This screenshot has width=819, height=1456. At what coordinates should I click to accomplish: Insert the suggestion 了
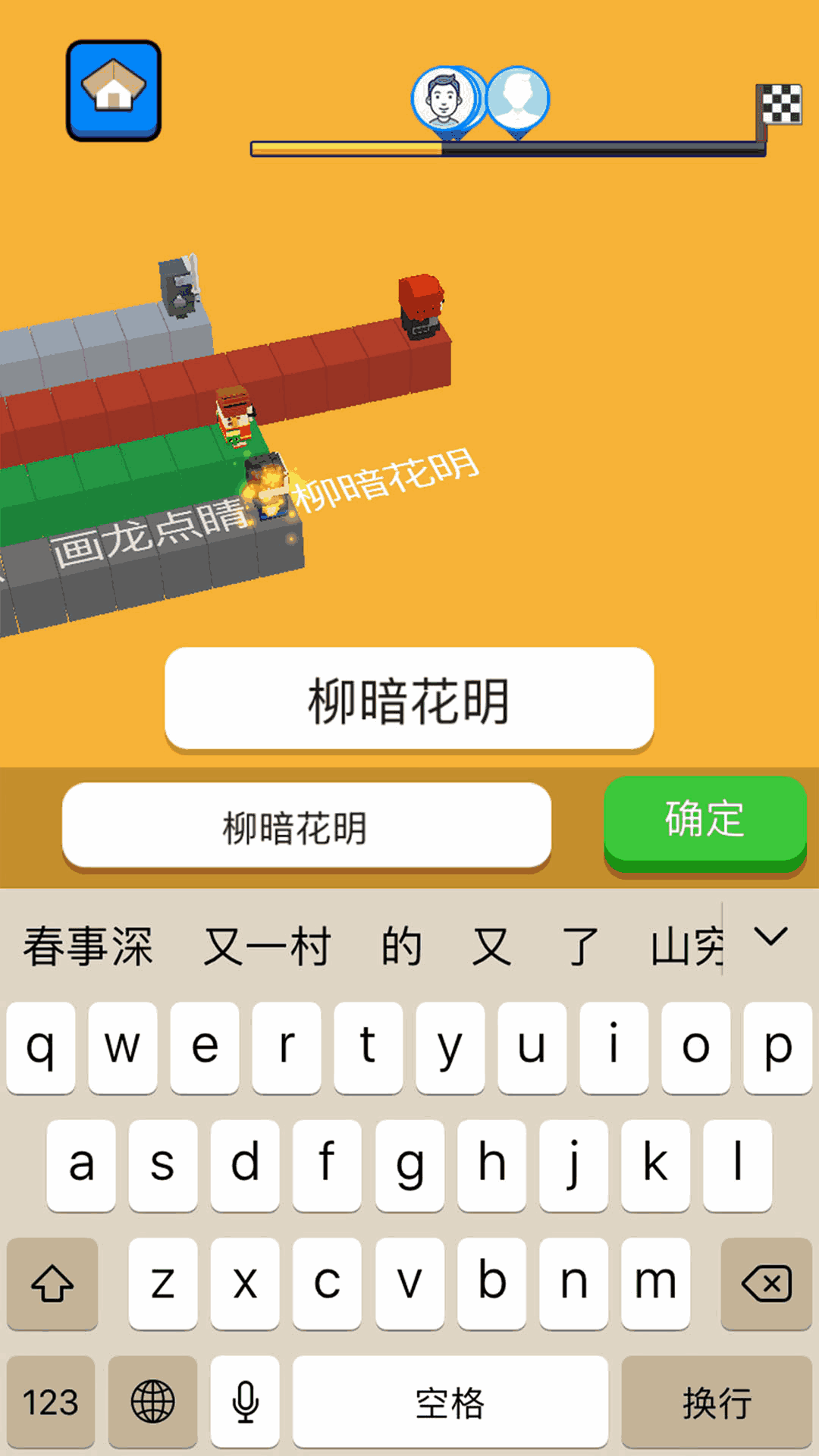point(580,947)
